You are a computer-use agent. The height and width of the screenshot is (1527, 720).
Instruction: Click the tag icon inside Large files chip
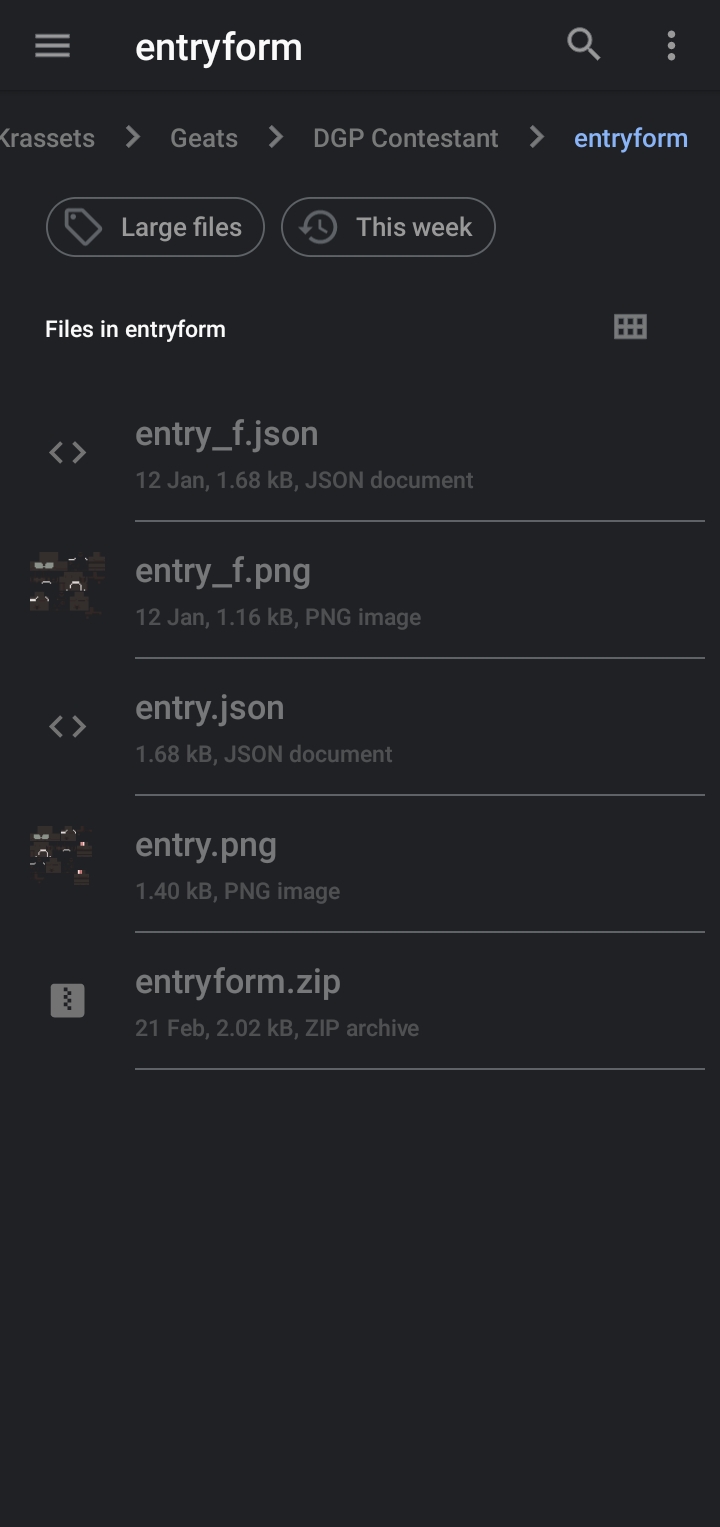pos(85,227)
